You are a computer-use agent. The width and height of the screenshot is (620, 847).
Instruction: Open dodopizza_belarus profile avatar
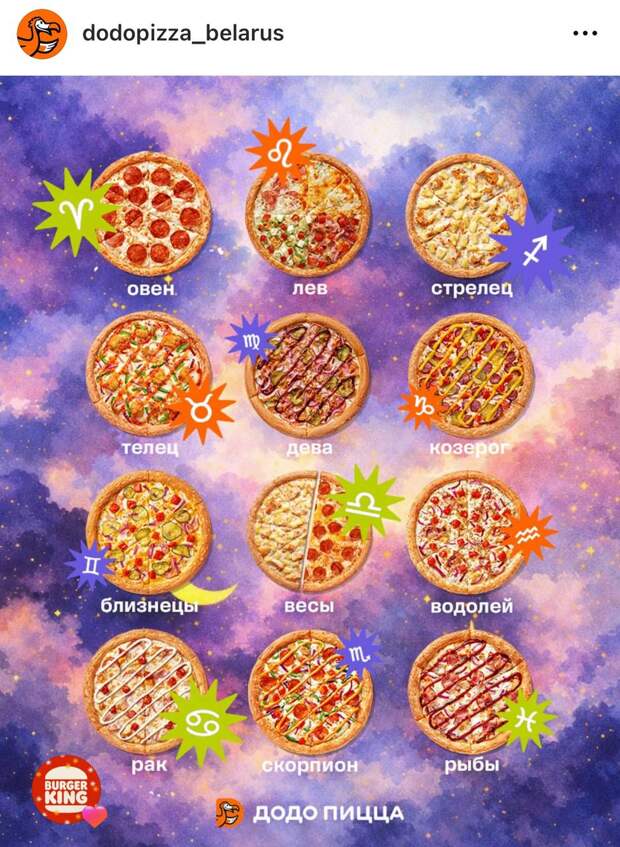click(42, 34)
